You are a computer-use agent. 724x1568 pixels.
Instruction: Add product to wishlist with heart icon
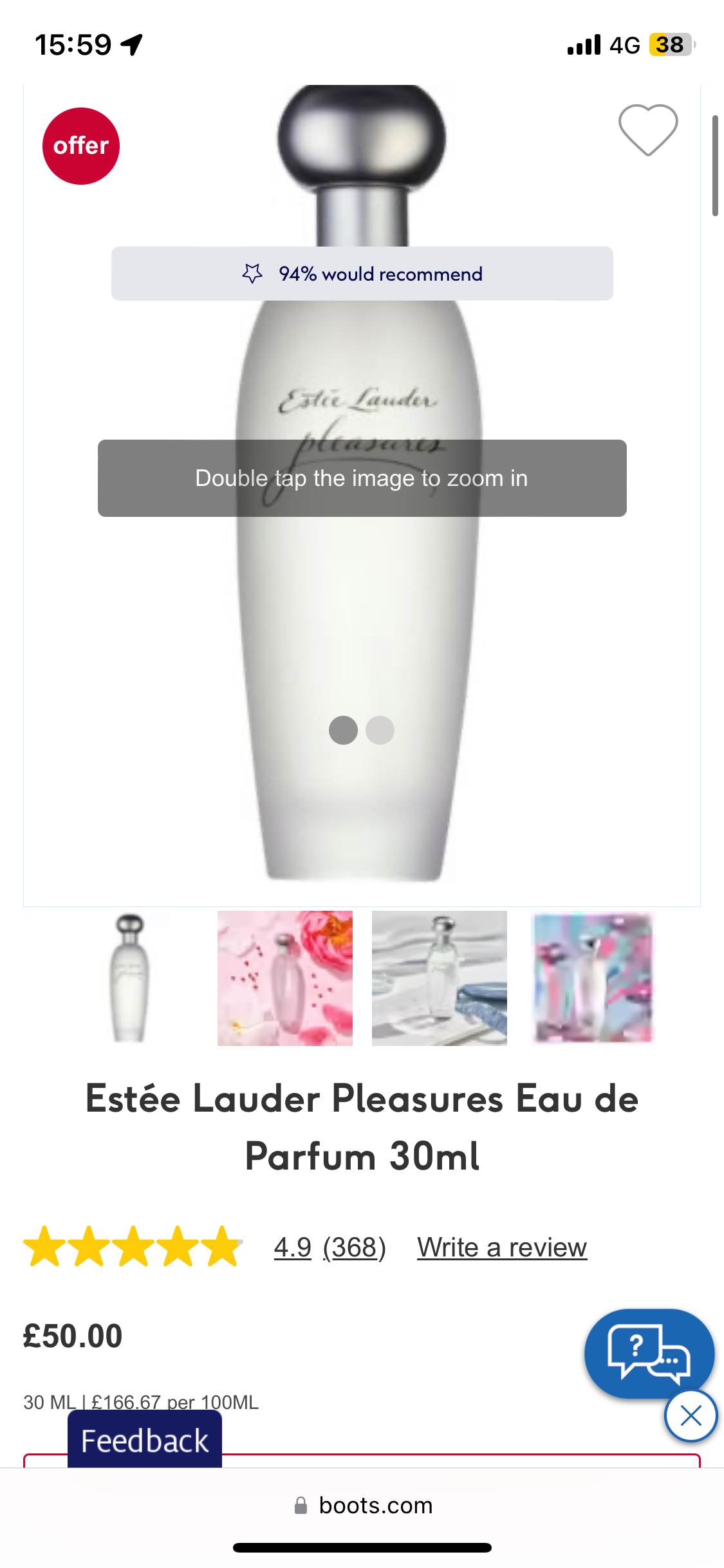[x=647, y=130]
